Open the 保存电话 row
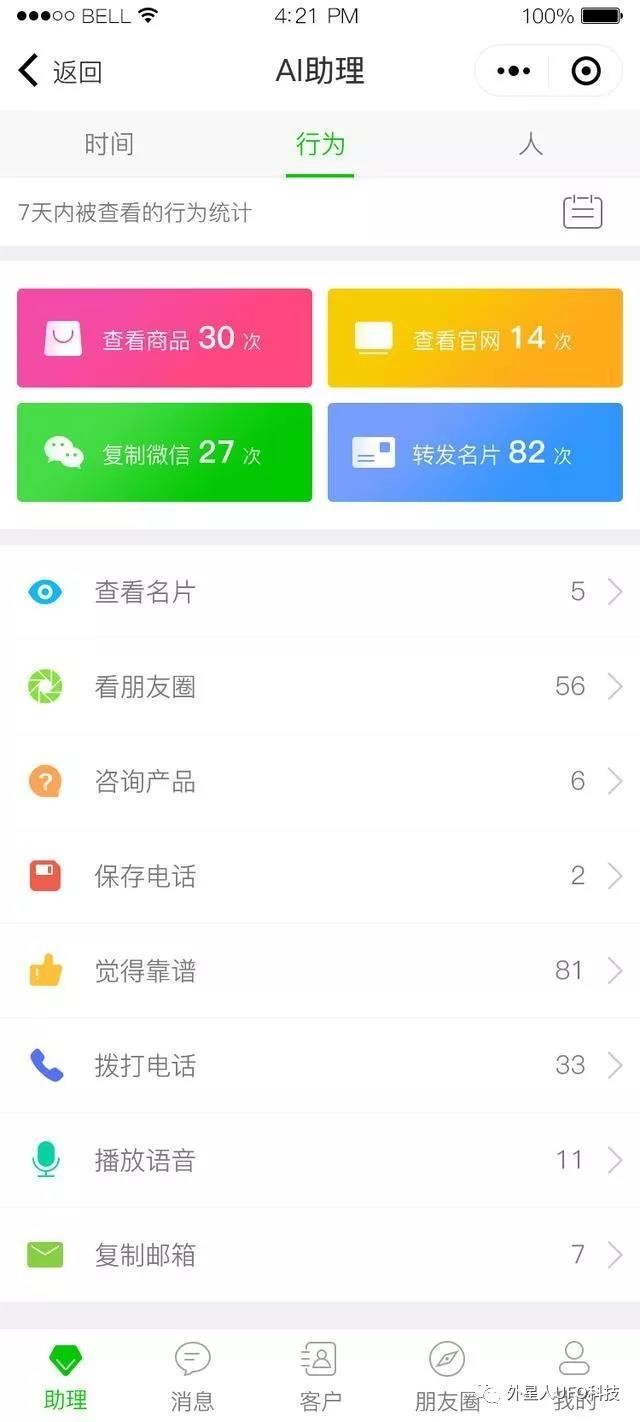Screen dimensions: 640x1422 tap(320, 876)
